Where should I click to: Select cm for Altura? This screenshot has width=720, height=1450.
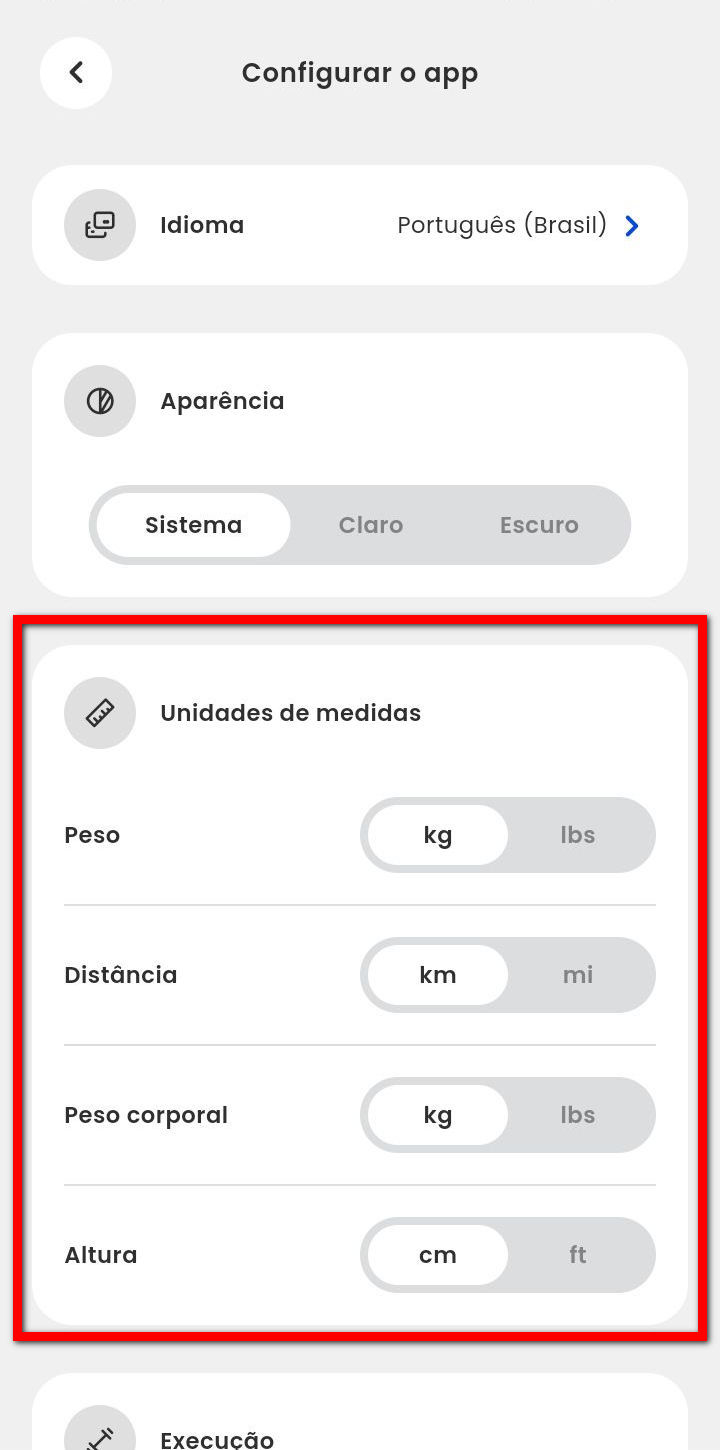click(438, 1255)
